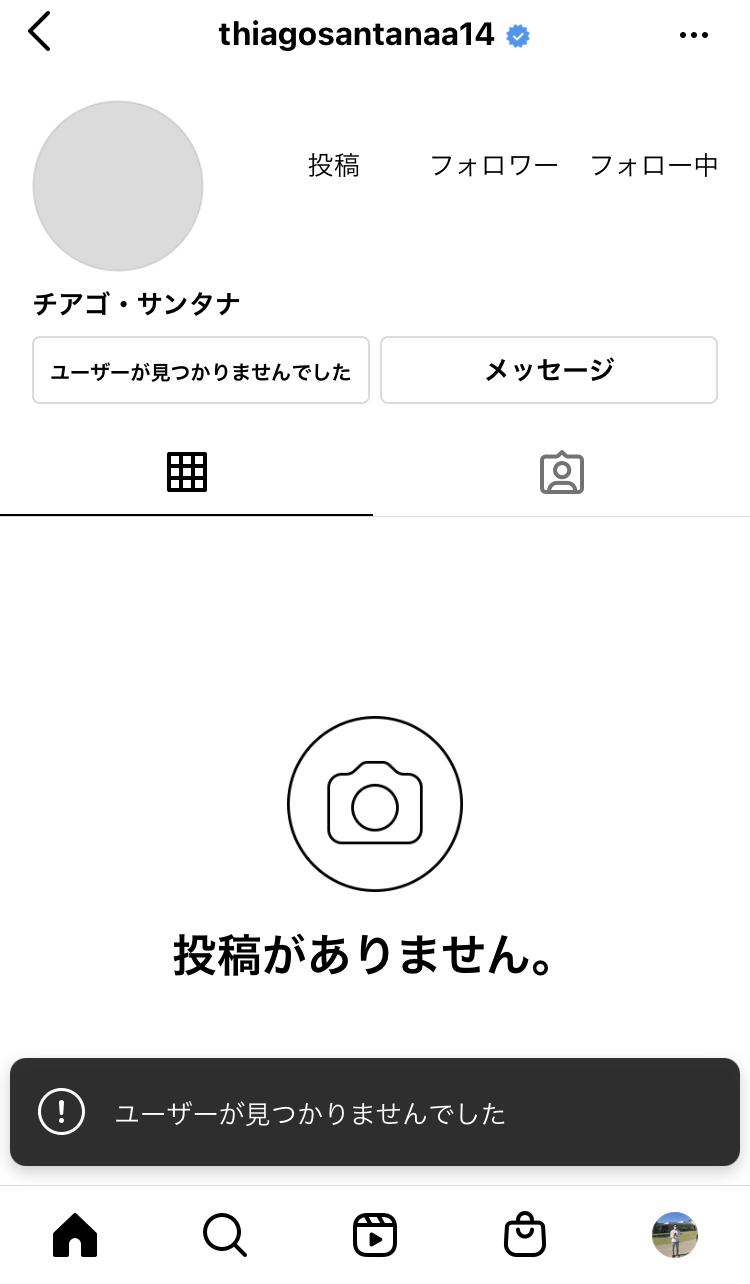The width and height of the screenshot is (750, 1284).
Task: Switch to the posts grid tab
Action: coord(187,472)
